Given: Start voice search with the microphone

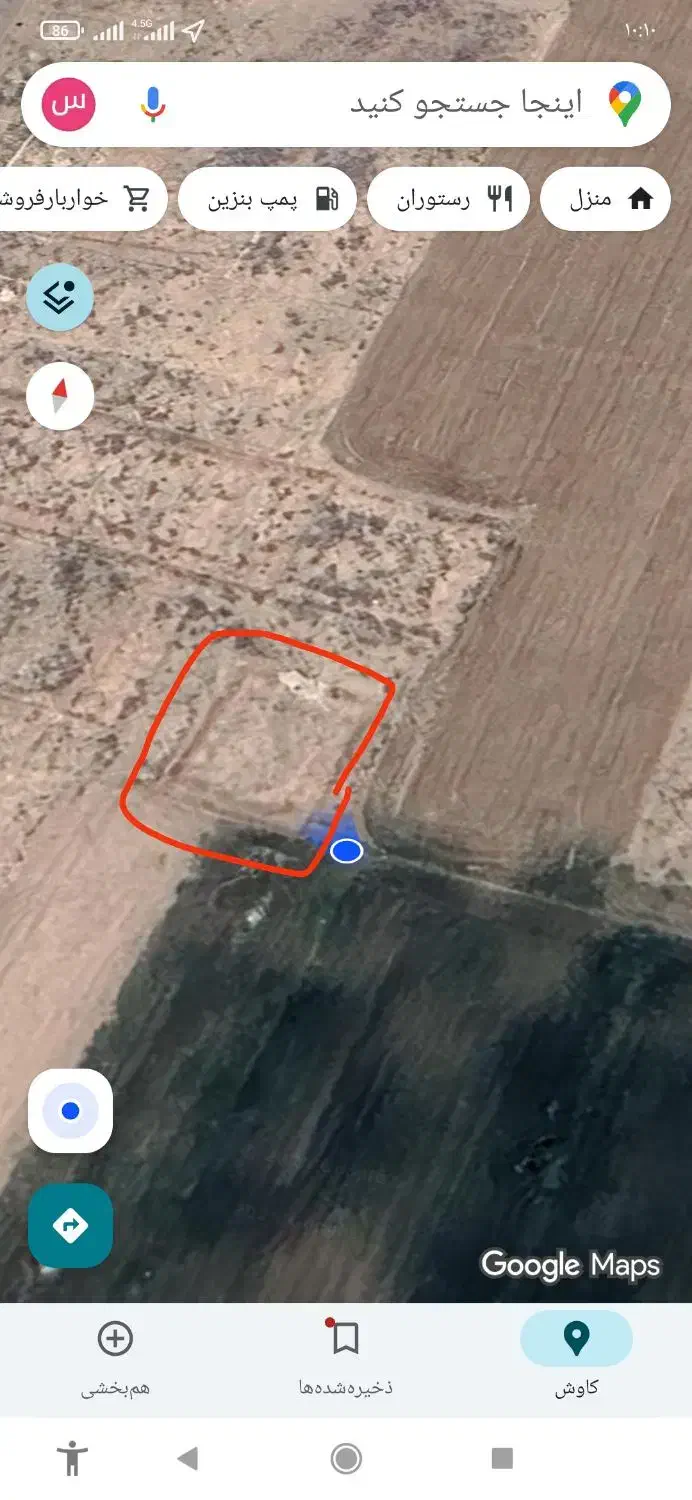Looking at the screenshot, I should [152, 105].
